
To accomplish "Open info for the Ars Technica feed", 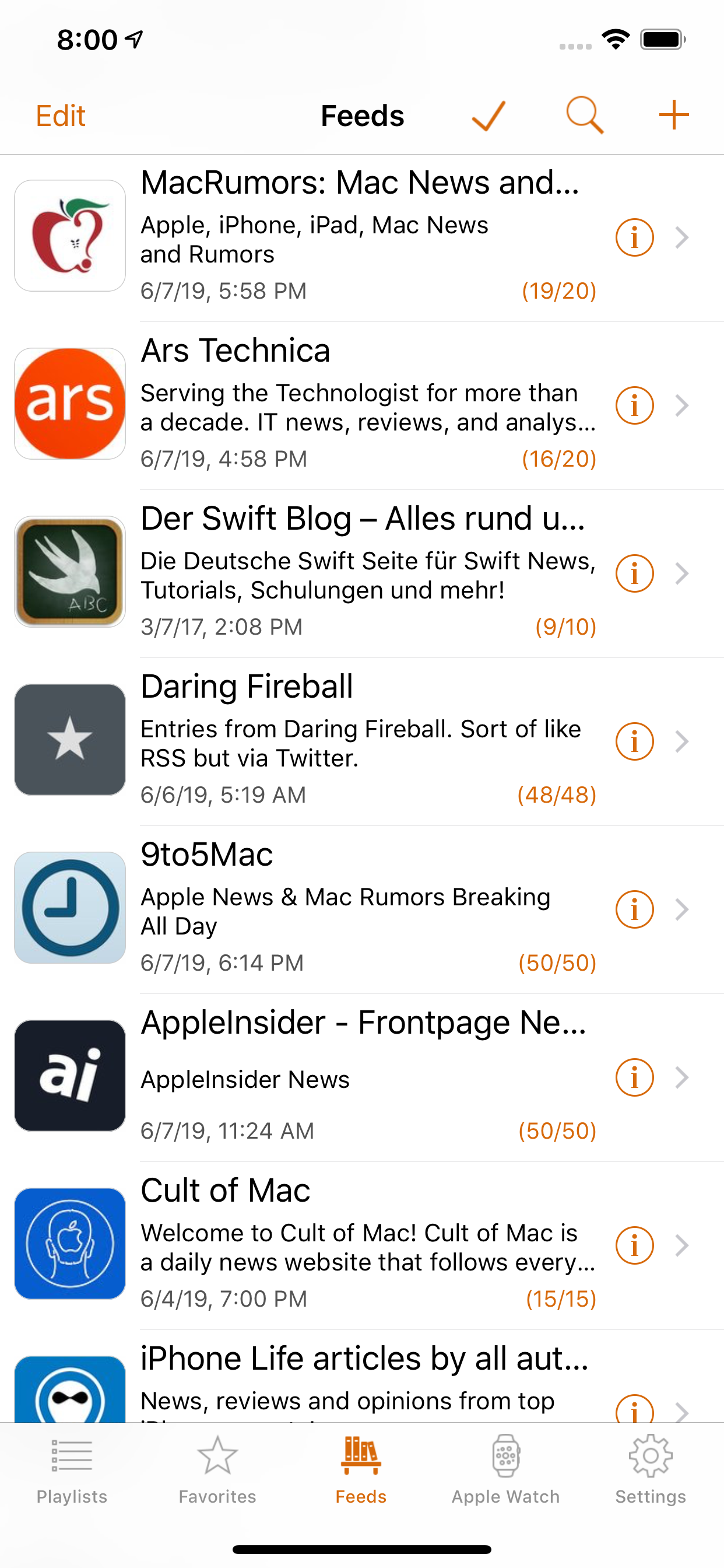I will [634, 404].
